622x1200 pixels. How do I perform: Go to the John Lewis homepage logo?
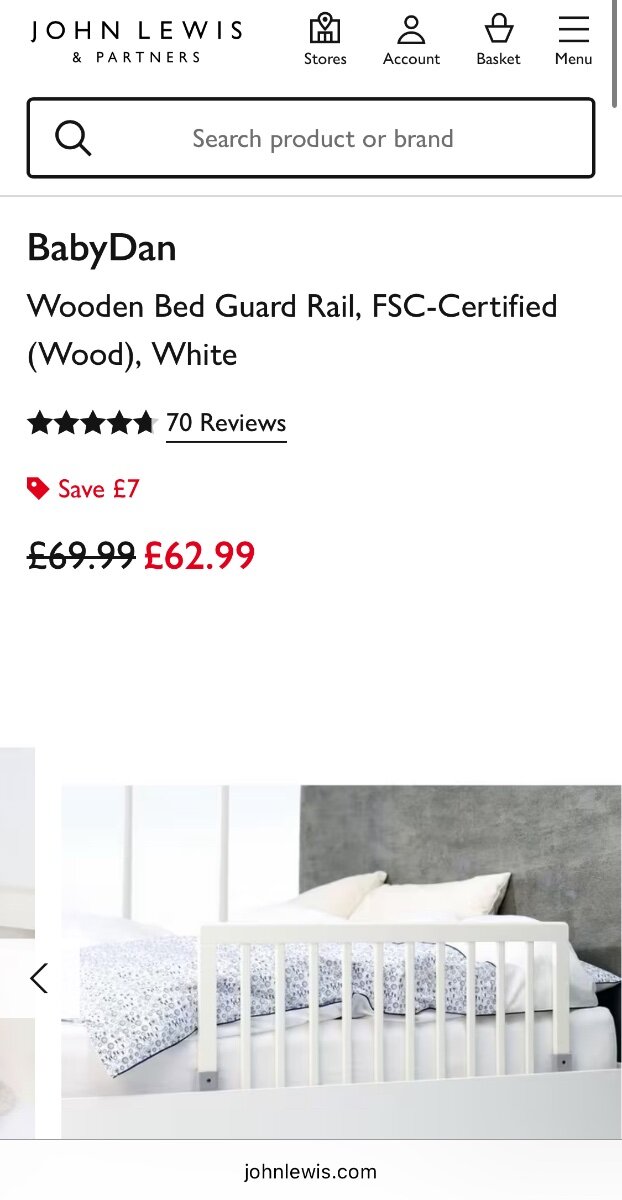point(136,41)
